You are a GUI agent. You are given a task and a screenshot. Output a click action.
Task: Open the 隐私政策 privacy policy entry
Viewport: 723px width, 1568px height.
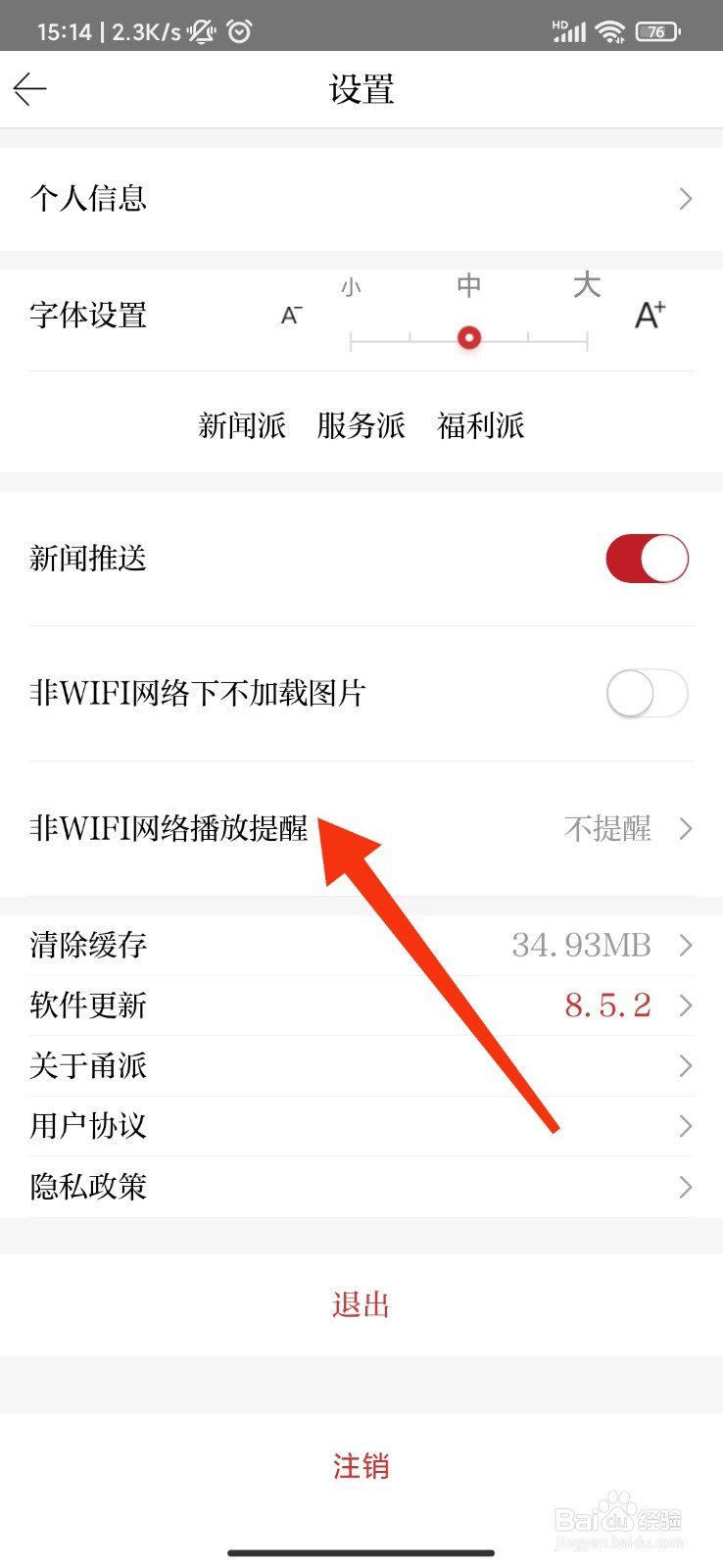pyautogui.click(x=361, y=1187)
